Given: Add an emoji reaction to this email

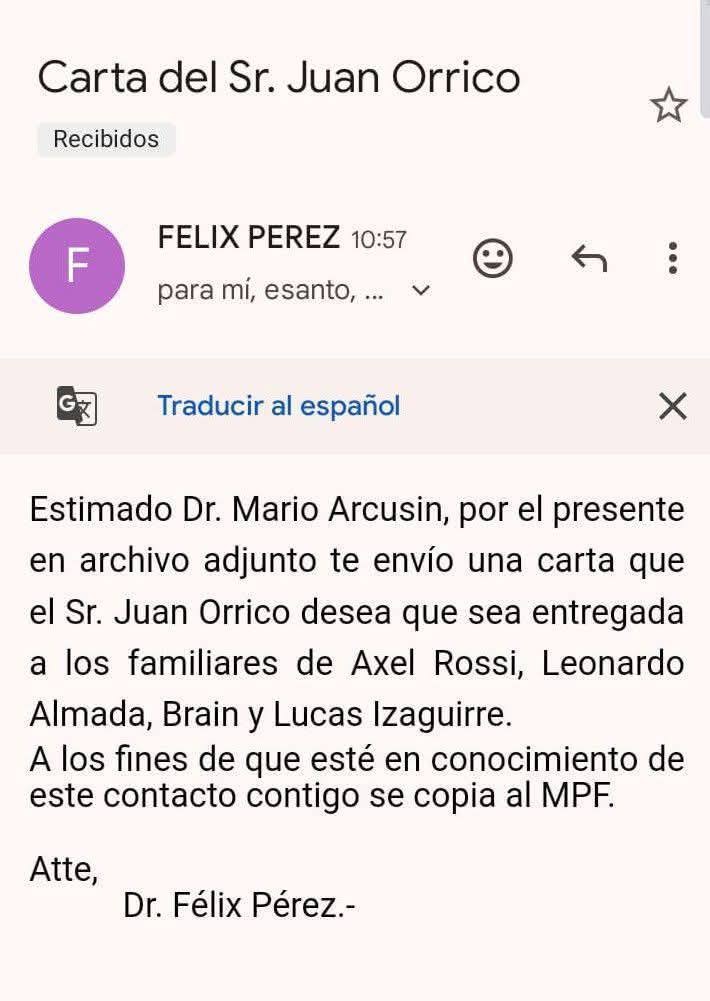Looking at the screenshot, I should (492, 259).
